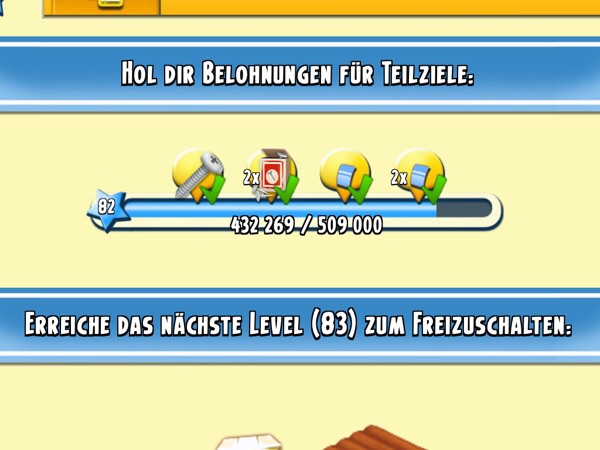Viewport: 600px width, 450px height.
Task: View the 2x blue item reward
Action: point(418,173)
